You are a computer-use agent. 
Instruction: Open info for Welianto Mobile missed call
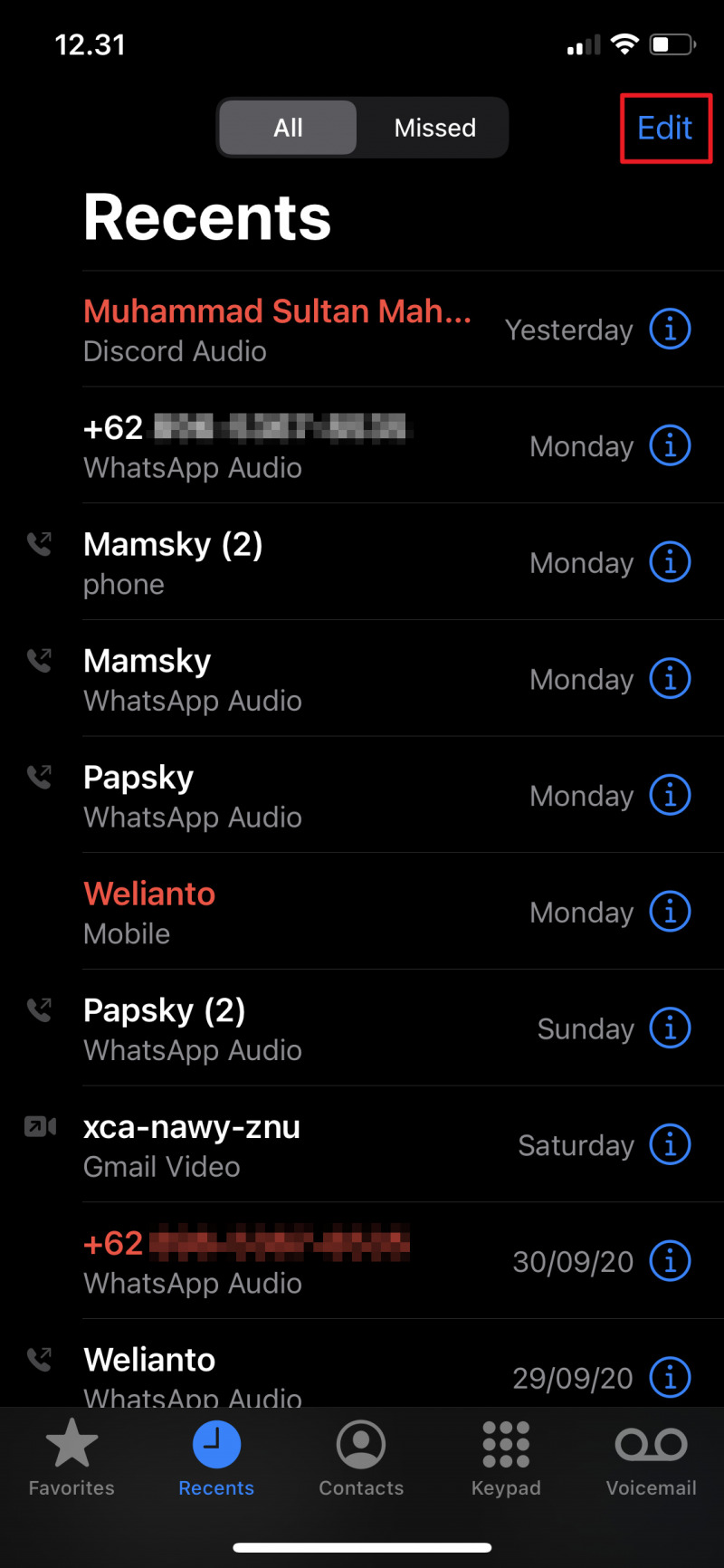pos(670,912)
